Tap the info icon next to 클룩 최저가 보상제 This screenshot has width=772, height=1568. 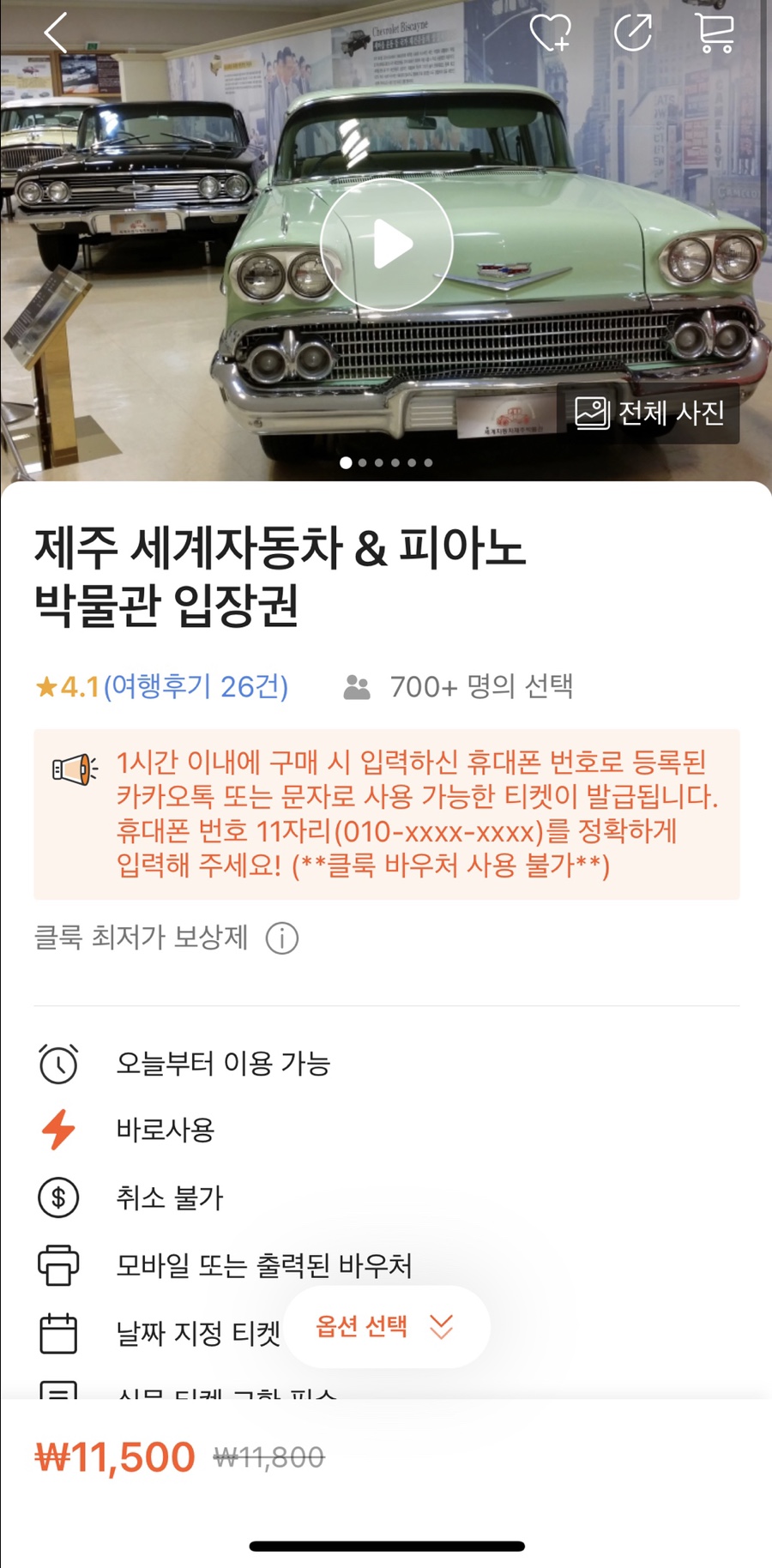pyautogui.click(x=282, y=938)
